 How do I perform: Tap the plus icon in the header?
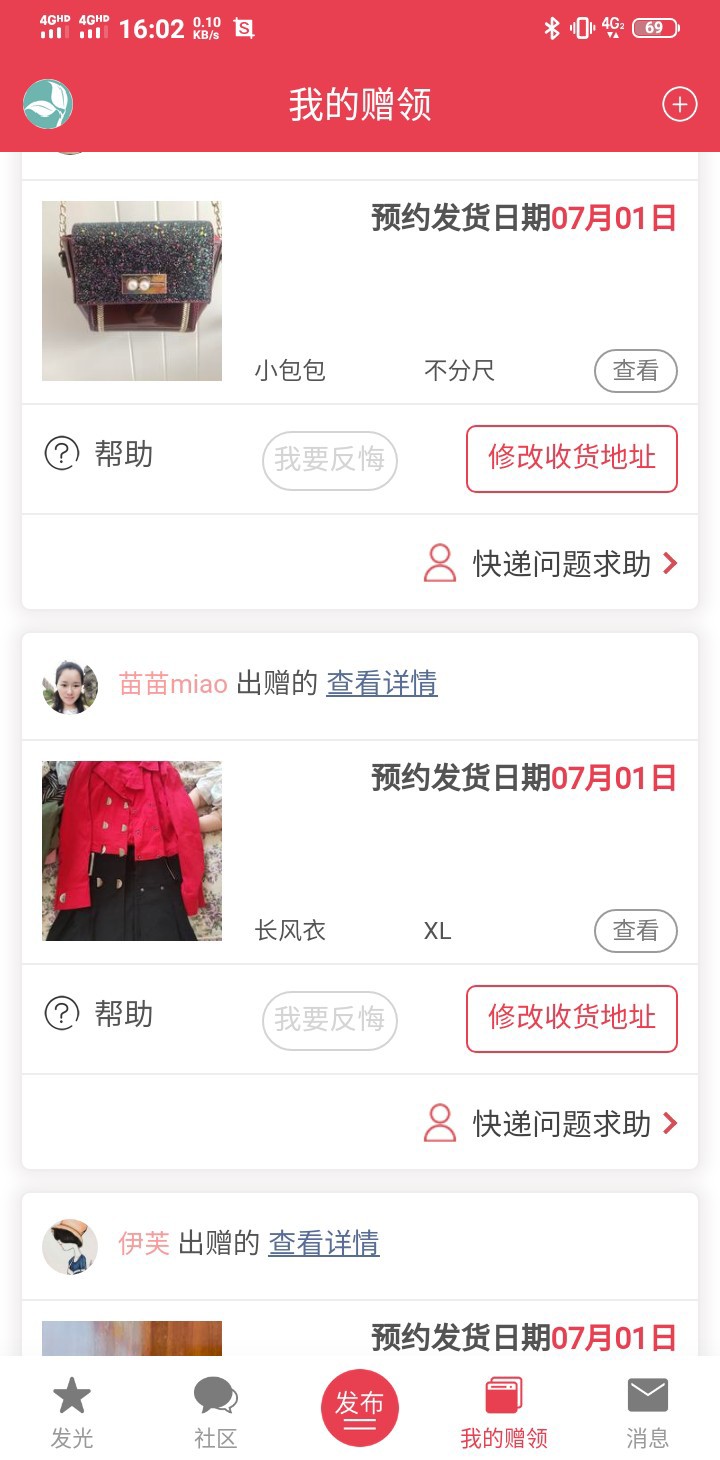click(x=679, y=104)
